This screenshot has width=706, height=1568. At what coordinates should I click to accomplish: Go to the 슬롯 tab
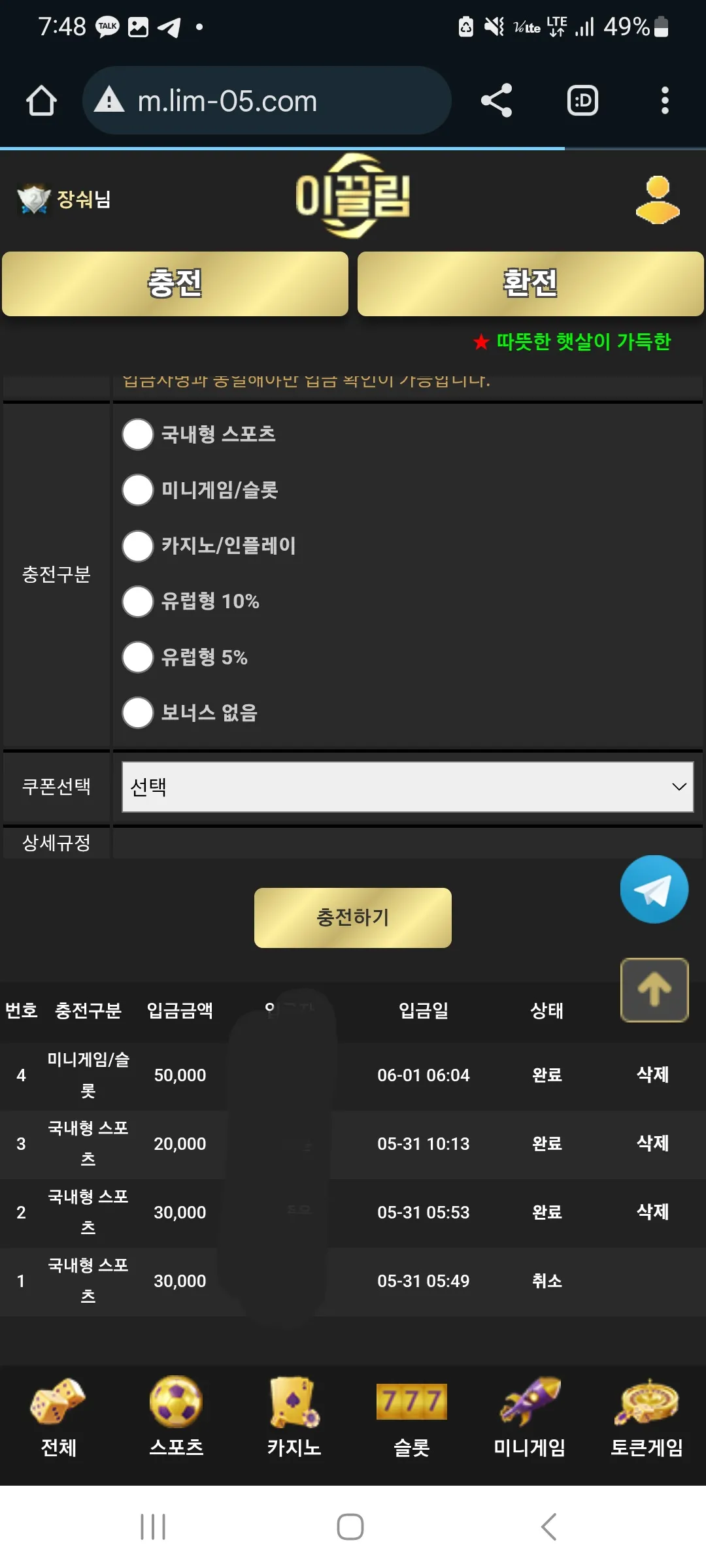coord(412,1418)
